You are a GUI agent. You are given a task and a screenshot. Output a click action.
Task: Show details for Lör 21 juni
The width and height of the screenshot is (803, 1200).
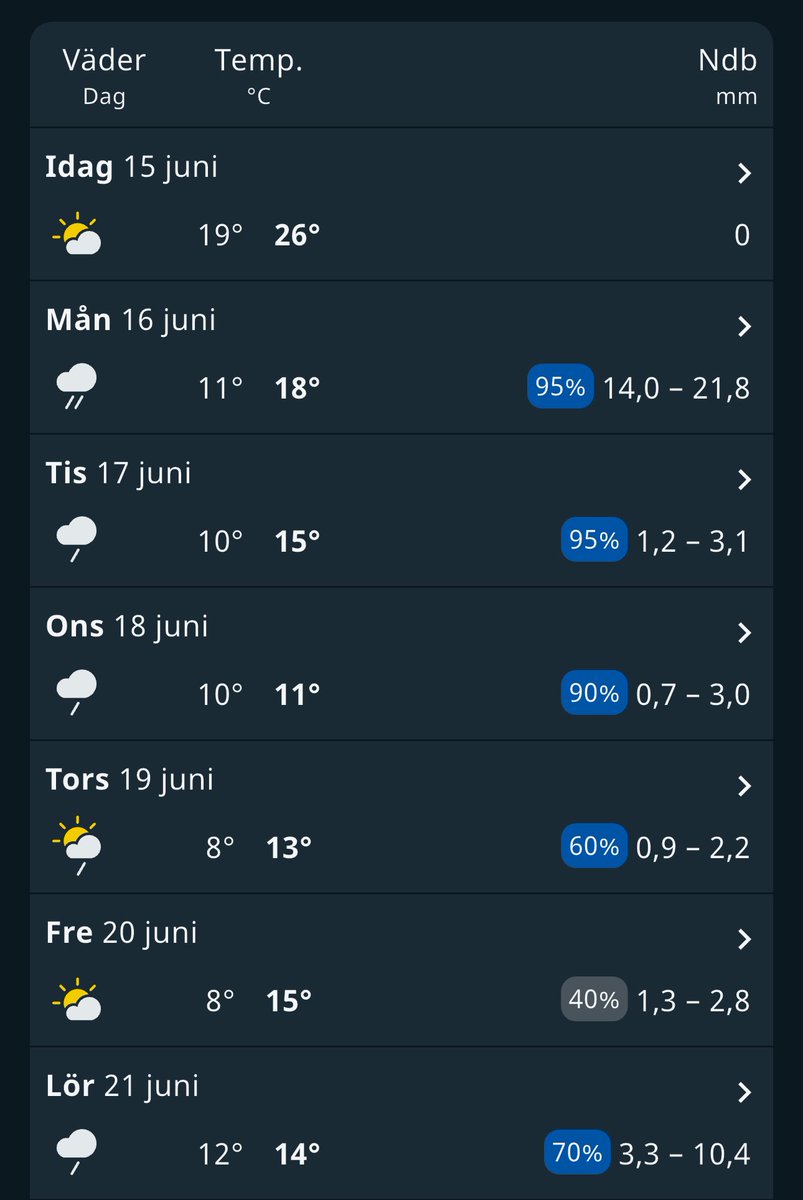[x=743, y=1091]
